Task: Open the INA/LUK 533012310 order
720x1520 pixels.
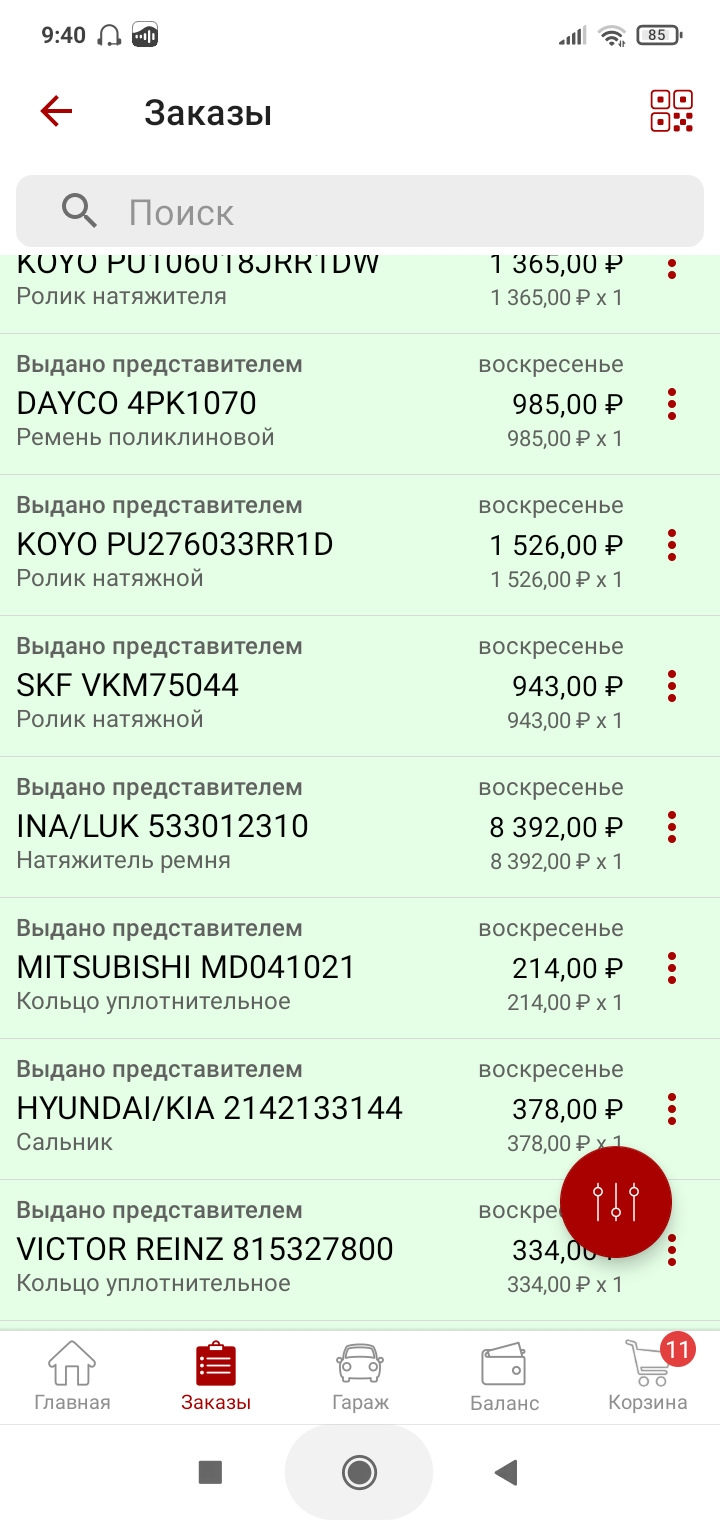Action: pyautogui.click(x=300, y=827)
